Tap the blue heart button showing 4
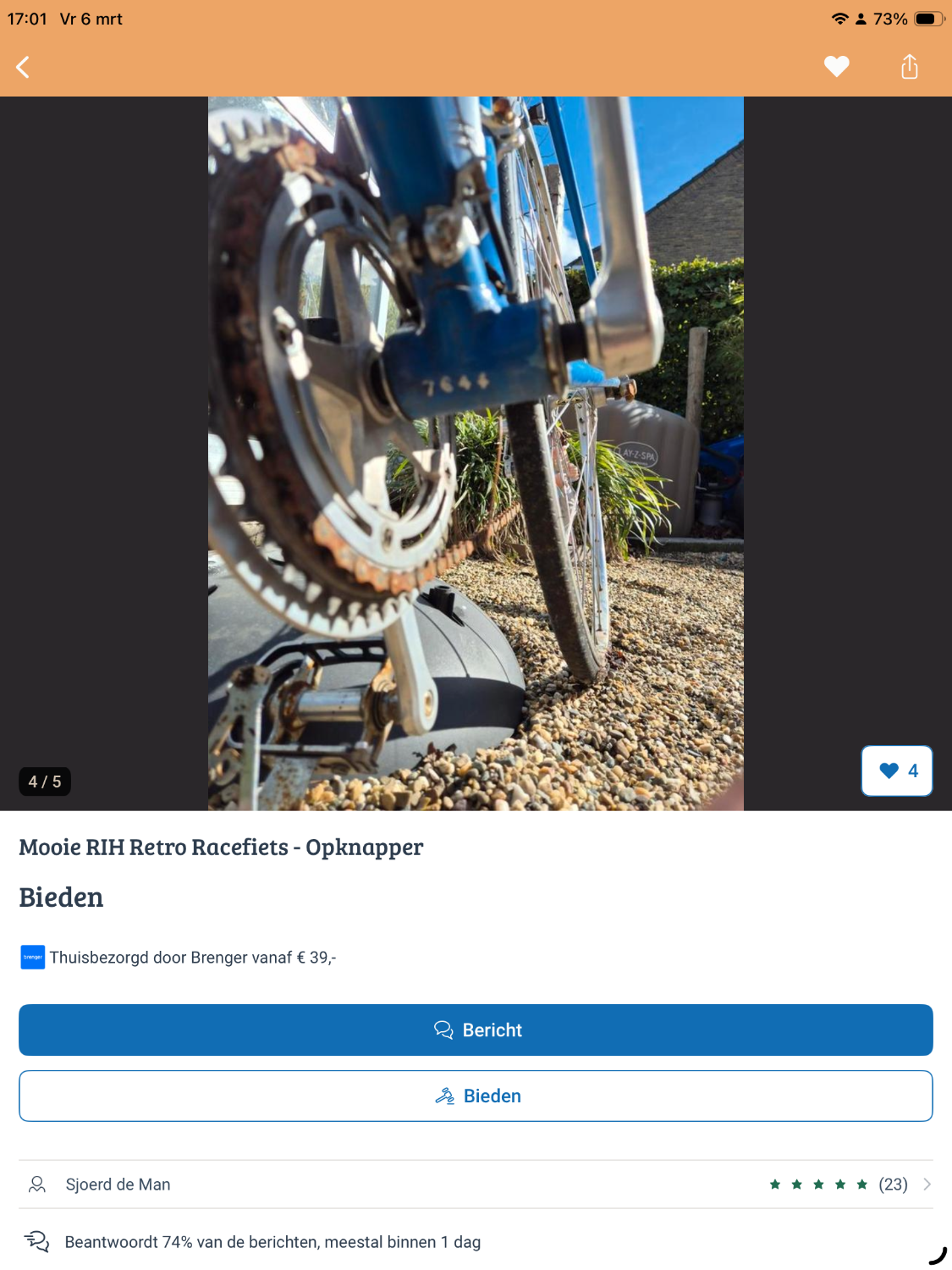 897,770
